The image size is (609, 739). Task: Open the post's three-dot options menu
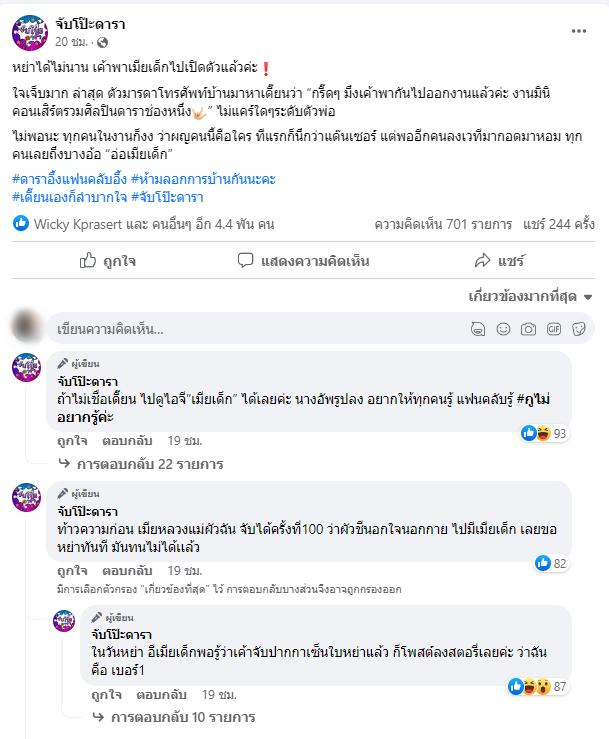point(578,31)
